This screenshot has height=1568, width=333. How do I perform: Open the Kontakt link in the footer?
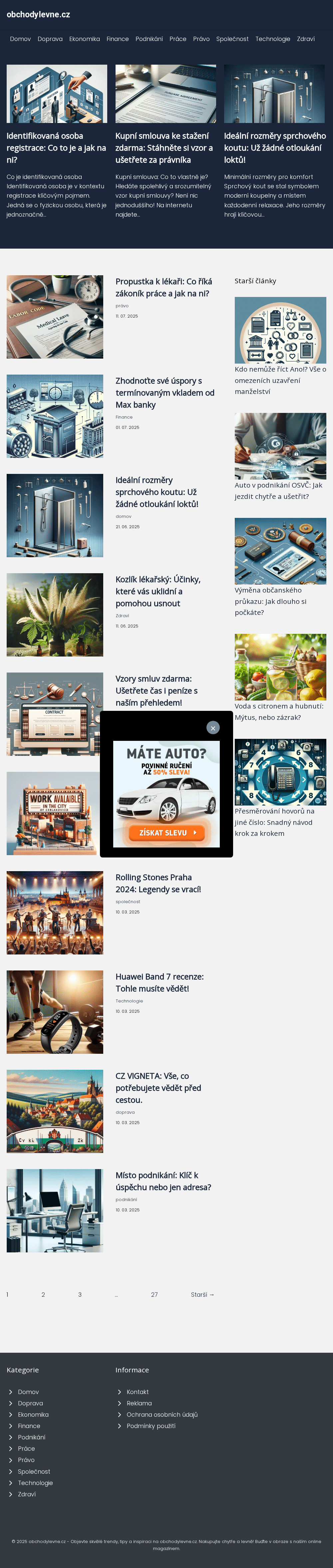tap(137, 1391)
